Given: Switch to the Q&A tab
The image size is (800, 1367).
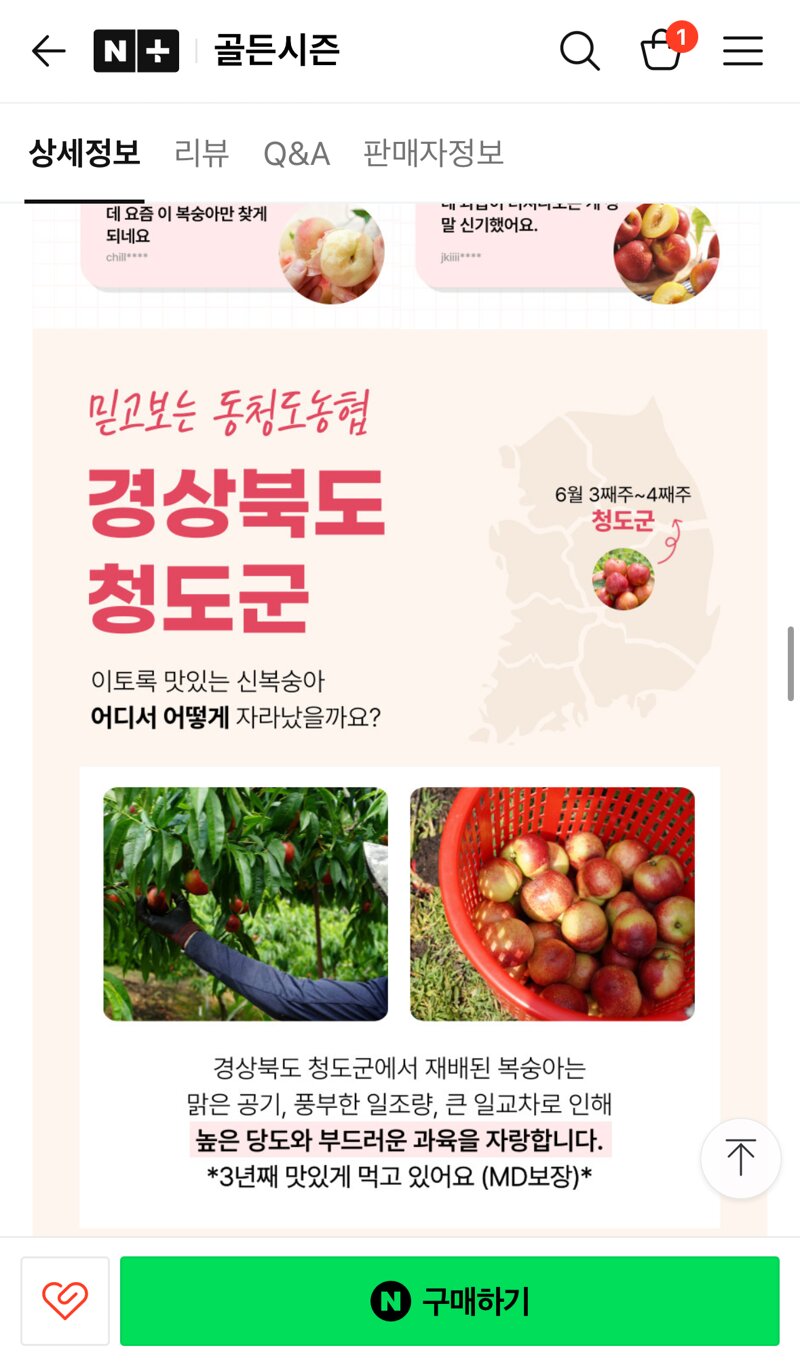Looking at the screenshot, I should (296, 154).
